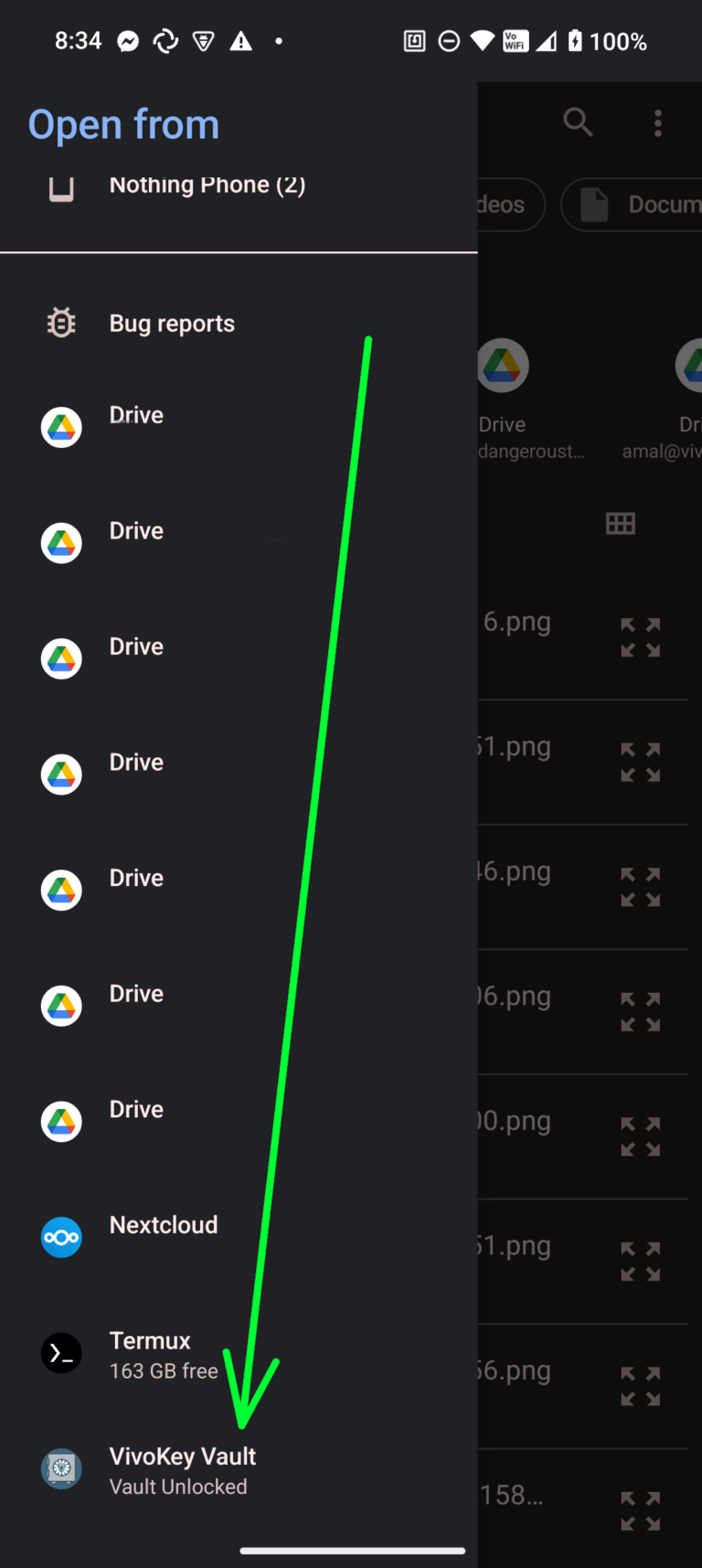Open VivoKey Vault
This screenshot has height=1568, width=702.
pyautogui.click(x=182, y=1469)
